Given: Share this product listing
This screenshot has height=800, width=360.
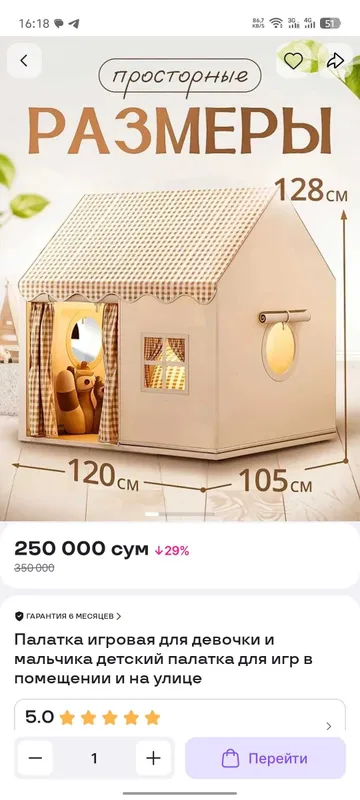Looking at the screenshot, I should [335, 61].
